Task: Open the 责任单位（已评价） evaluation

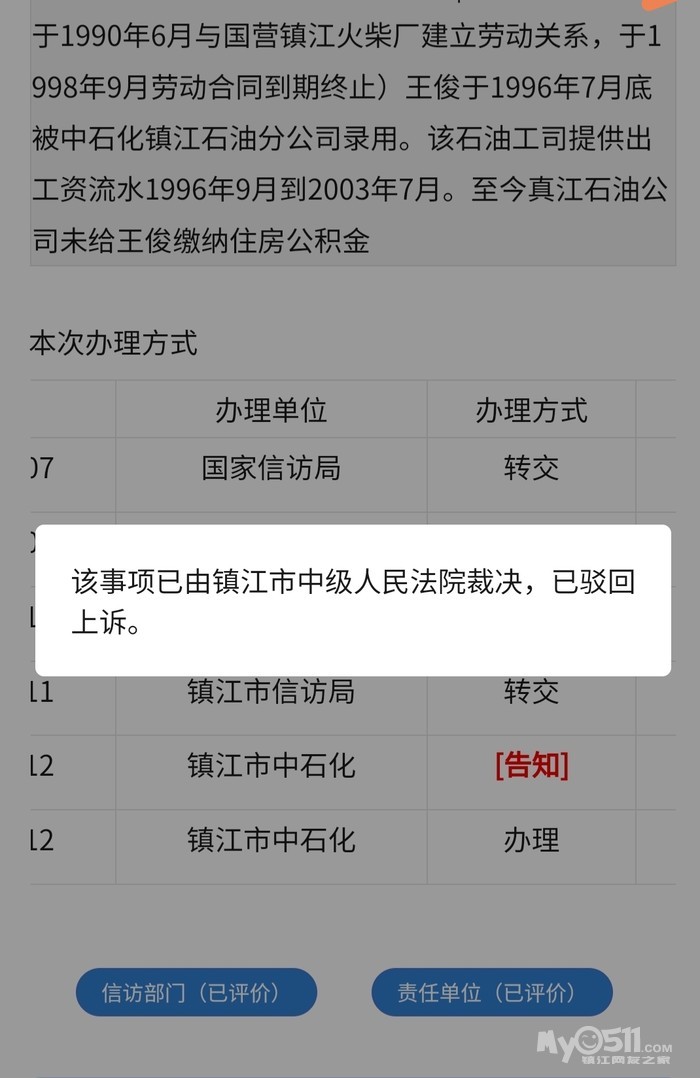Action: pyautogui.click(x=491, y=992)
